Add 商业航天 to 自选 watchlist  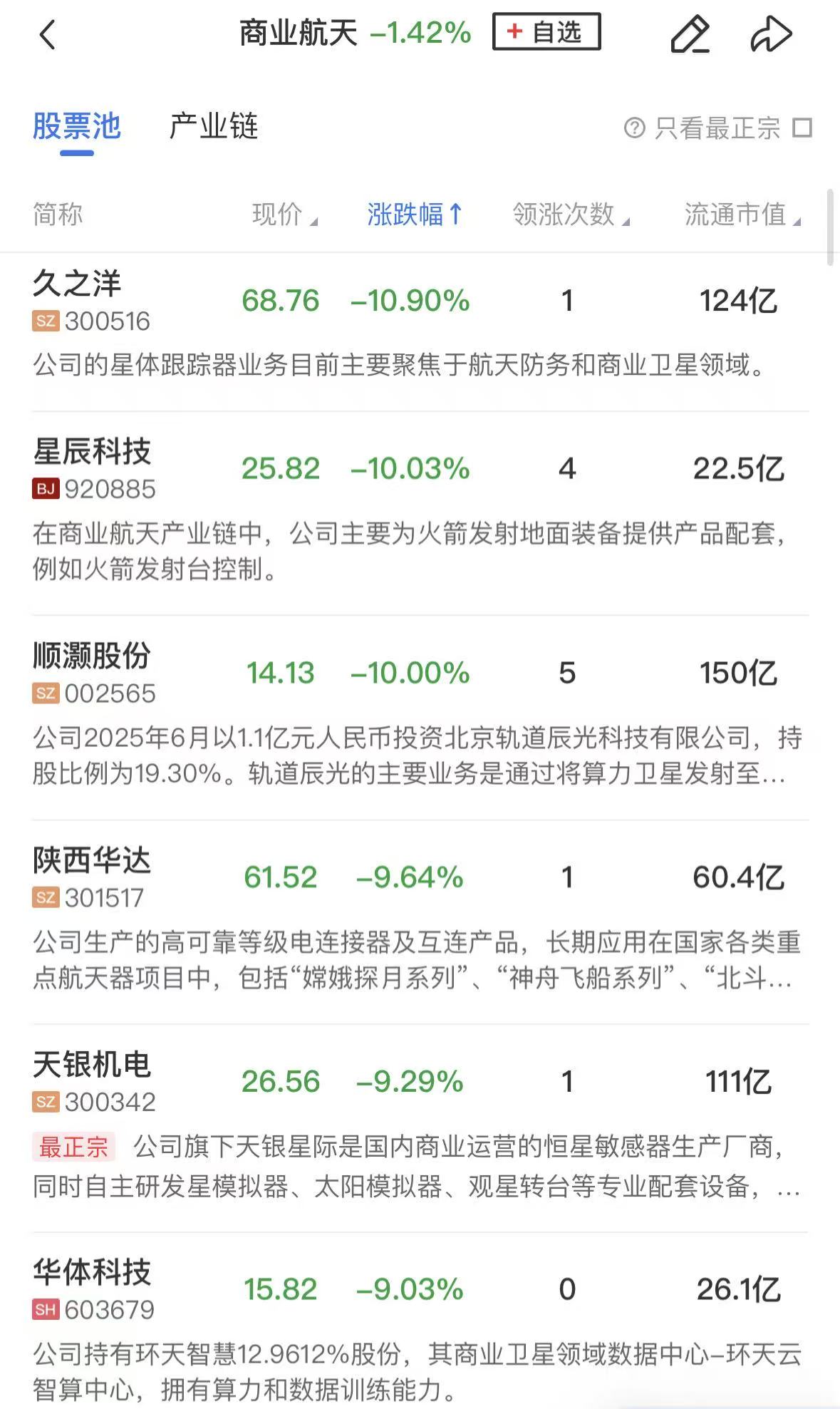pyautogui.click(x=546, y=33)
